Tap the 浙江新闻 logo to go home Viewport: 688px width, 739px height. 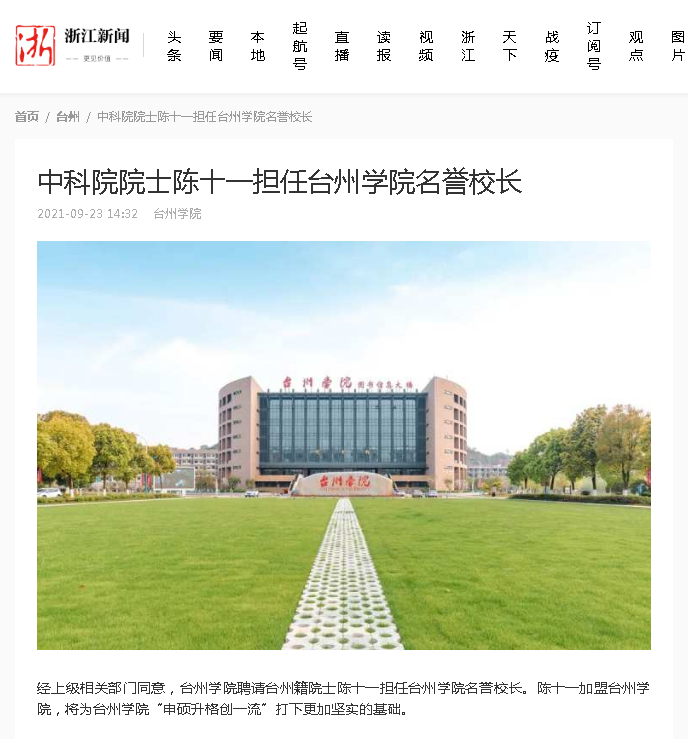tap(72, 45)
